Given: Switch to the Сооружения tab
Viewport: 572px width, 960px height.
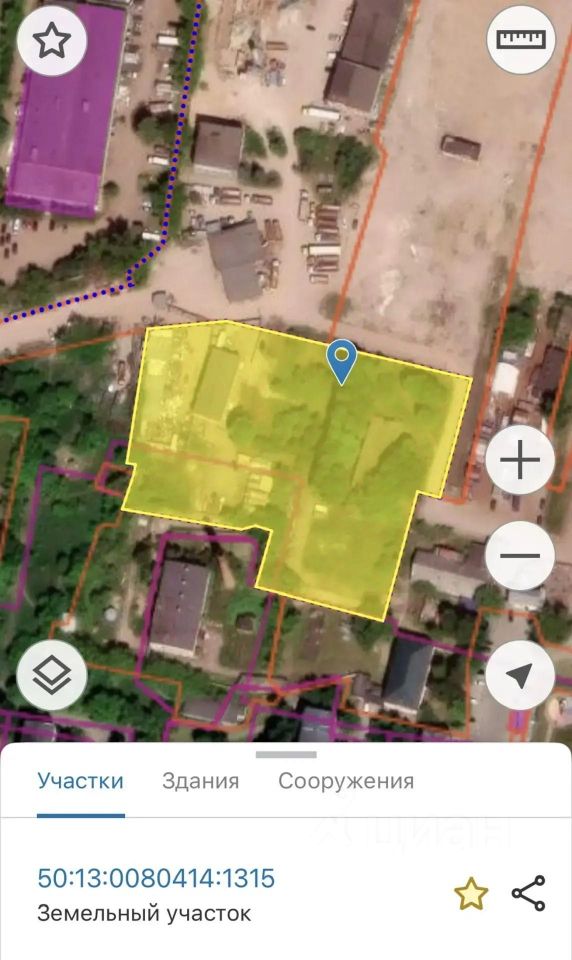Looking at the screenshot, I should click(x=346, y=781).
